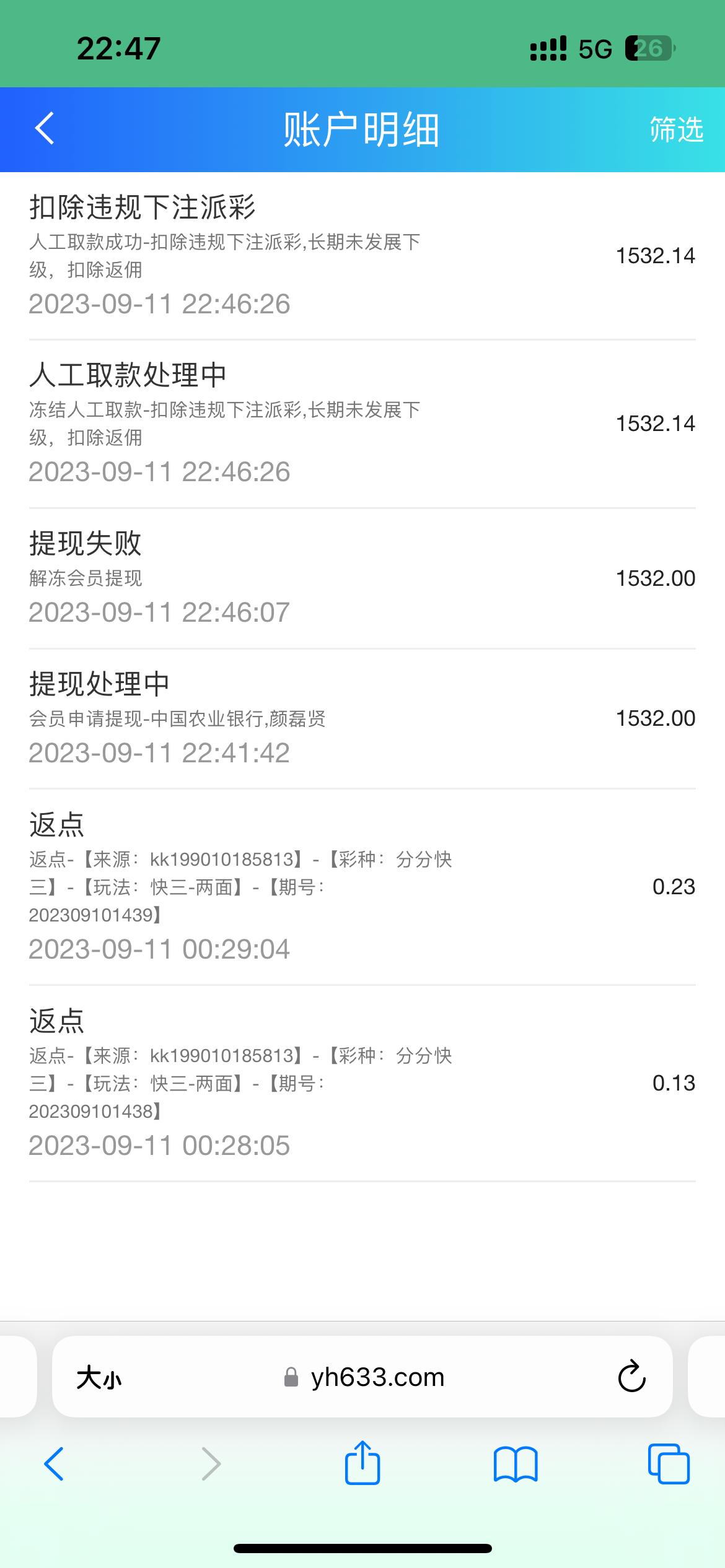Navigate back in Safari browser toolbar
This screenshot has width=725, height=1568.
[55, 1464]
